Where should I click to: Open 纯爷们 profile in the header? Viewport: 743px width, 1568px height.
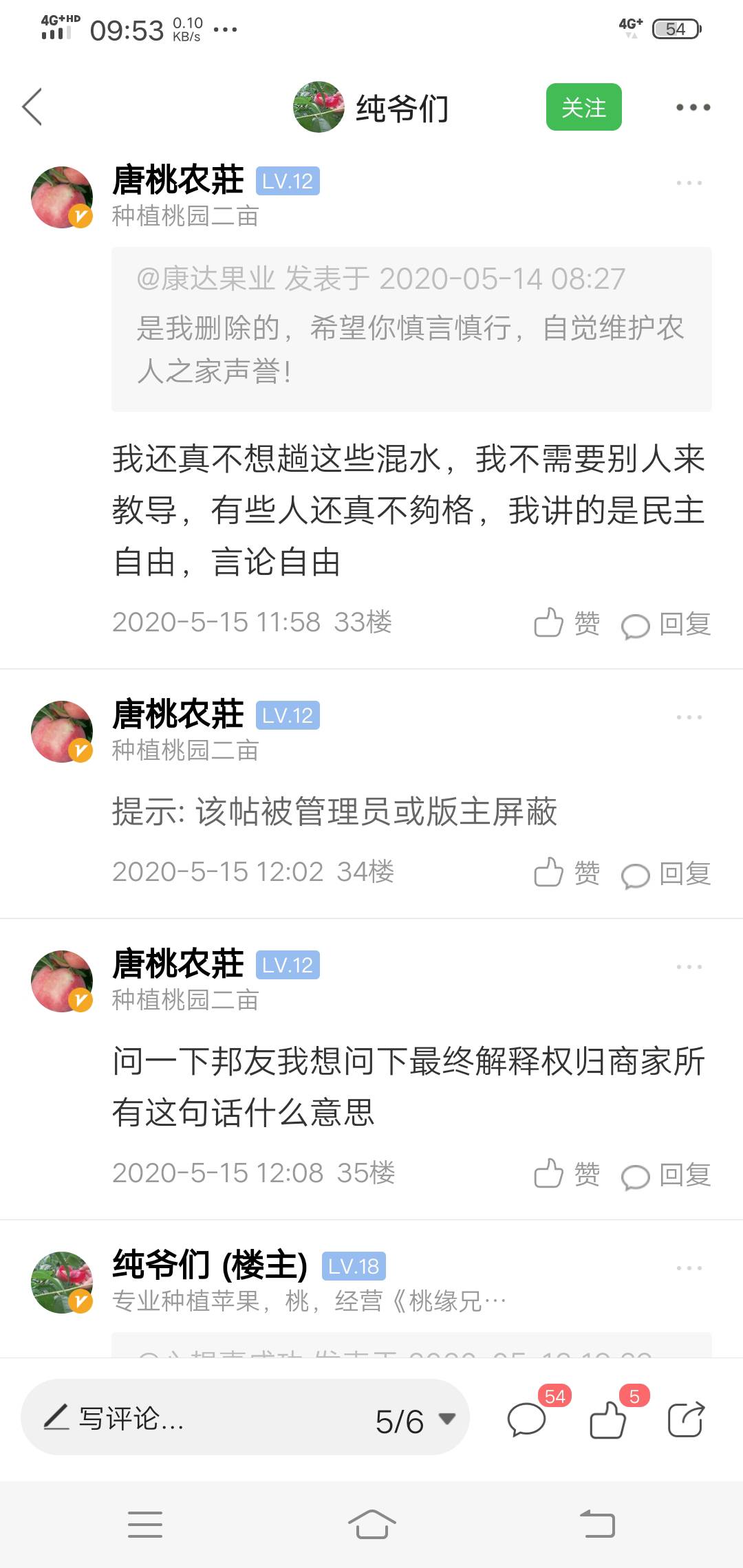tap(371, 107)
